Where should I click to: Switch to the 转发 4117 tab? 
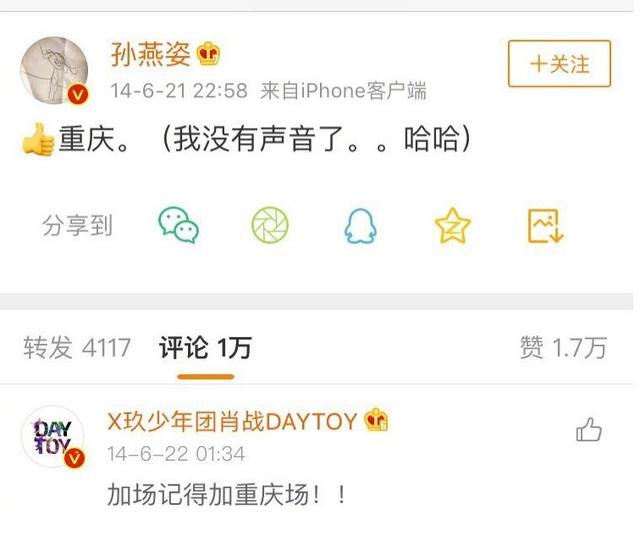tap(77, 347)
